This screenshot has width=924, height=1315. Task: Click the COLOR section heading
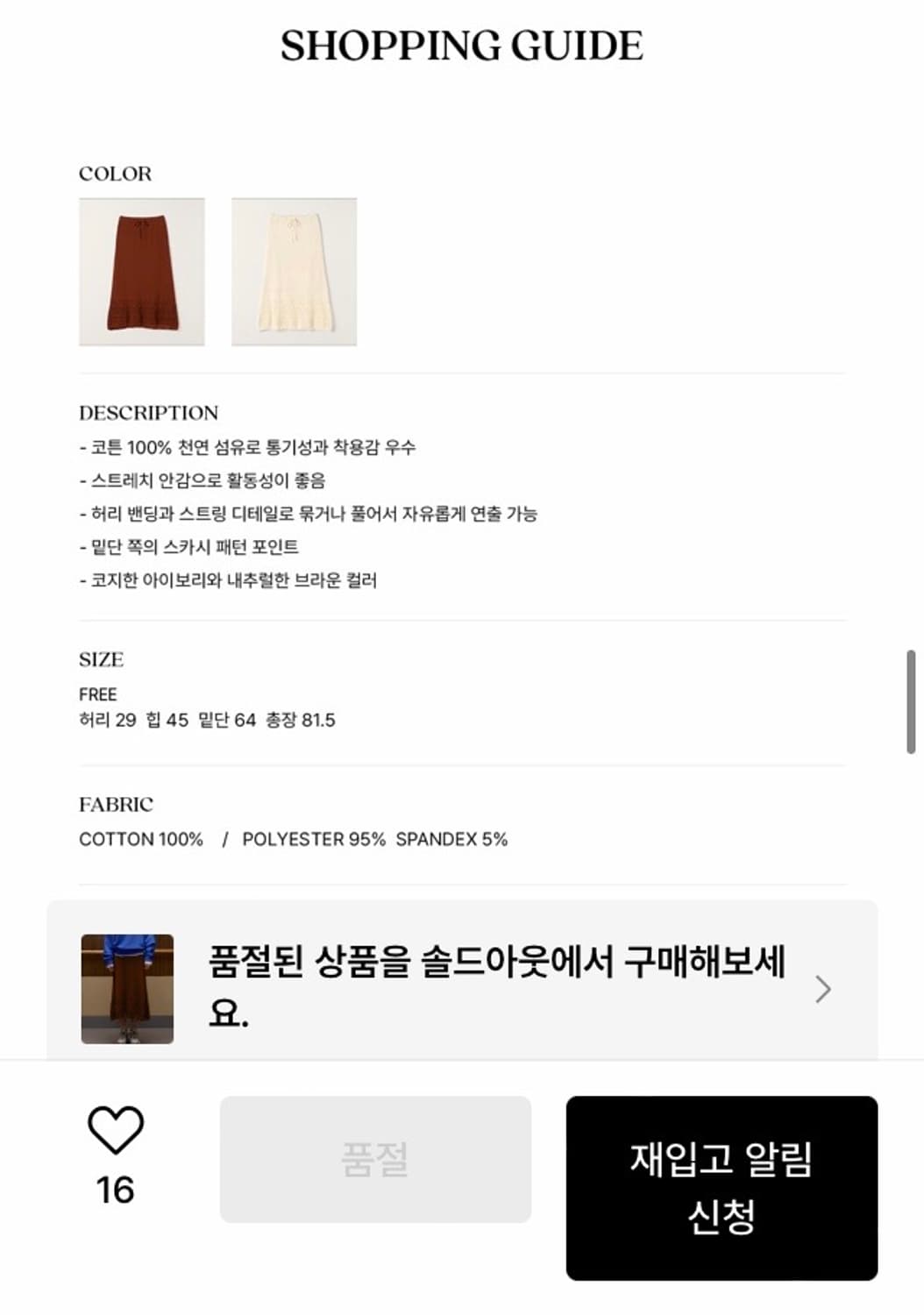115,173
